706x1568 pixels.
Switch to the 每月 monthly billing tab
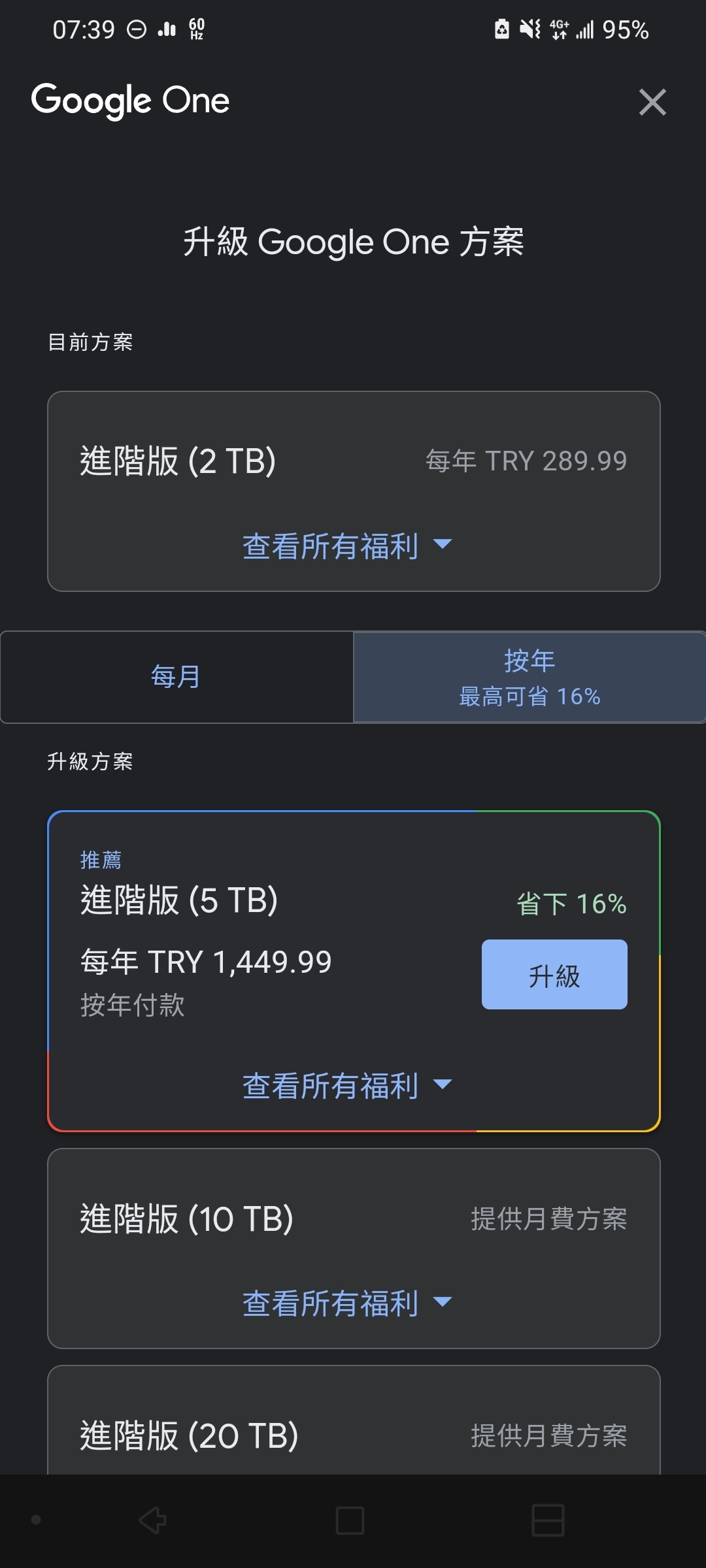coord(176,677)
